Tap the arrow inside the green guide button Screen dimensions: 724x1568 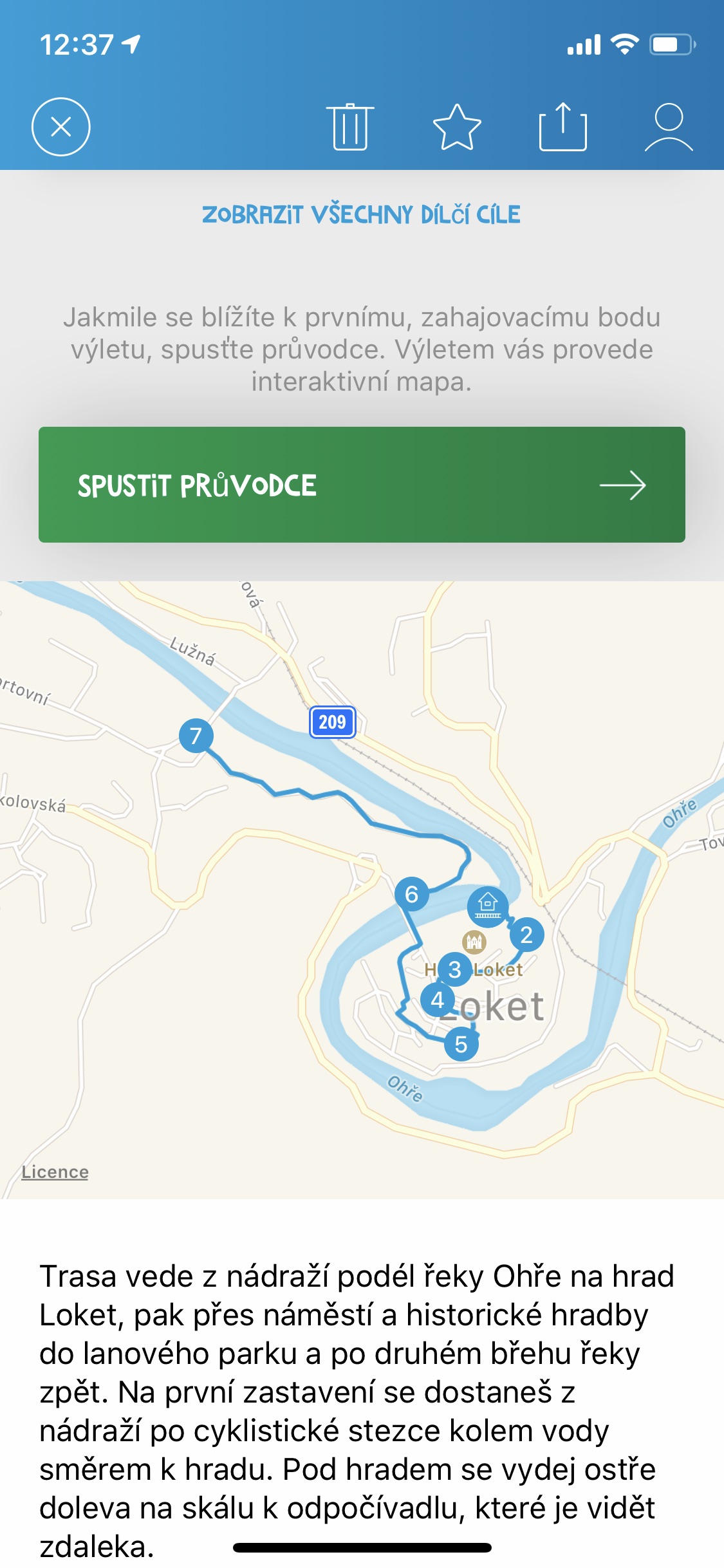pyautogui.click(x=626, y=487)
